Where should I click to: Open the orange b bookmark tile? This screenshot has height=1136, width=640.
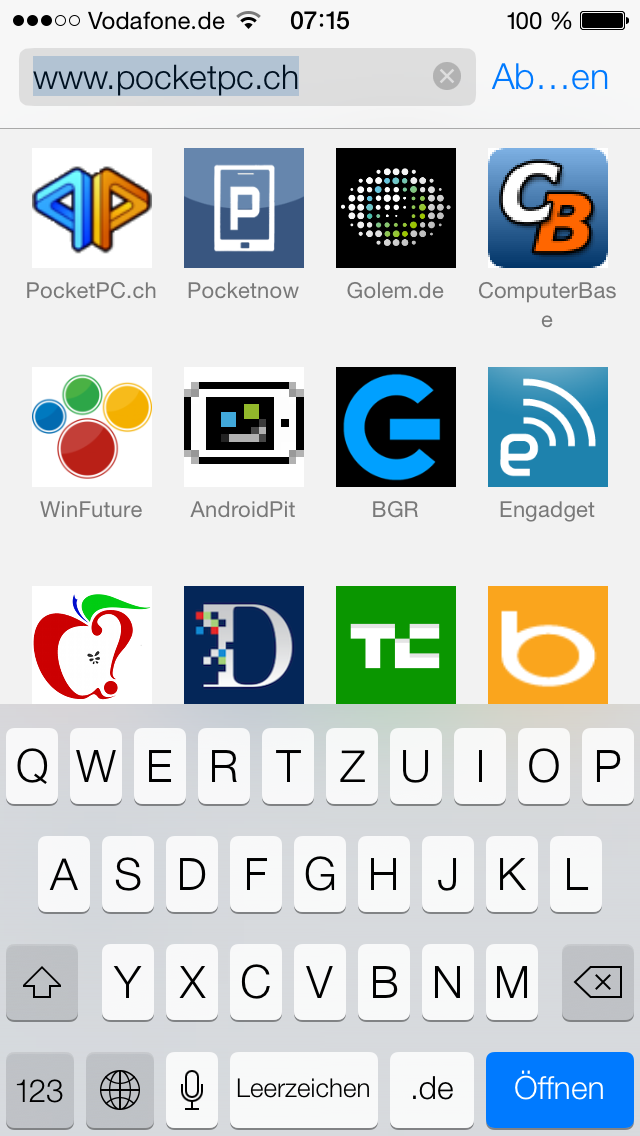pyautogui.click(x=548, y=645)
